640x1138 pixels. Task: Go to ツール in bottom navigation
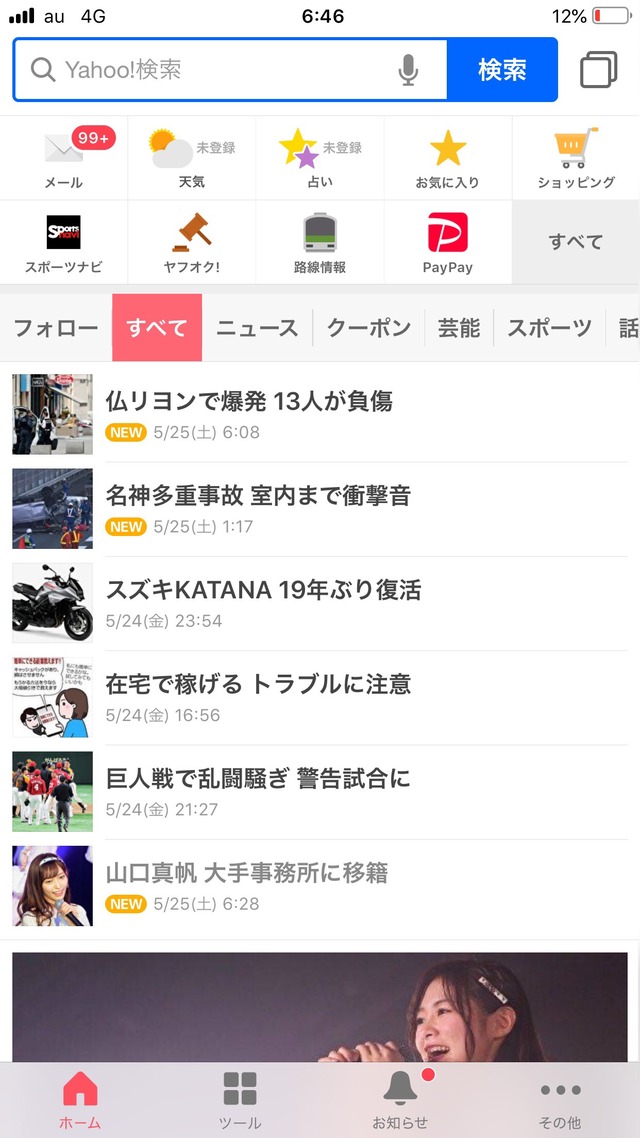click(x=240, y=1099)
